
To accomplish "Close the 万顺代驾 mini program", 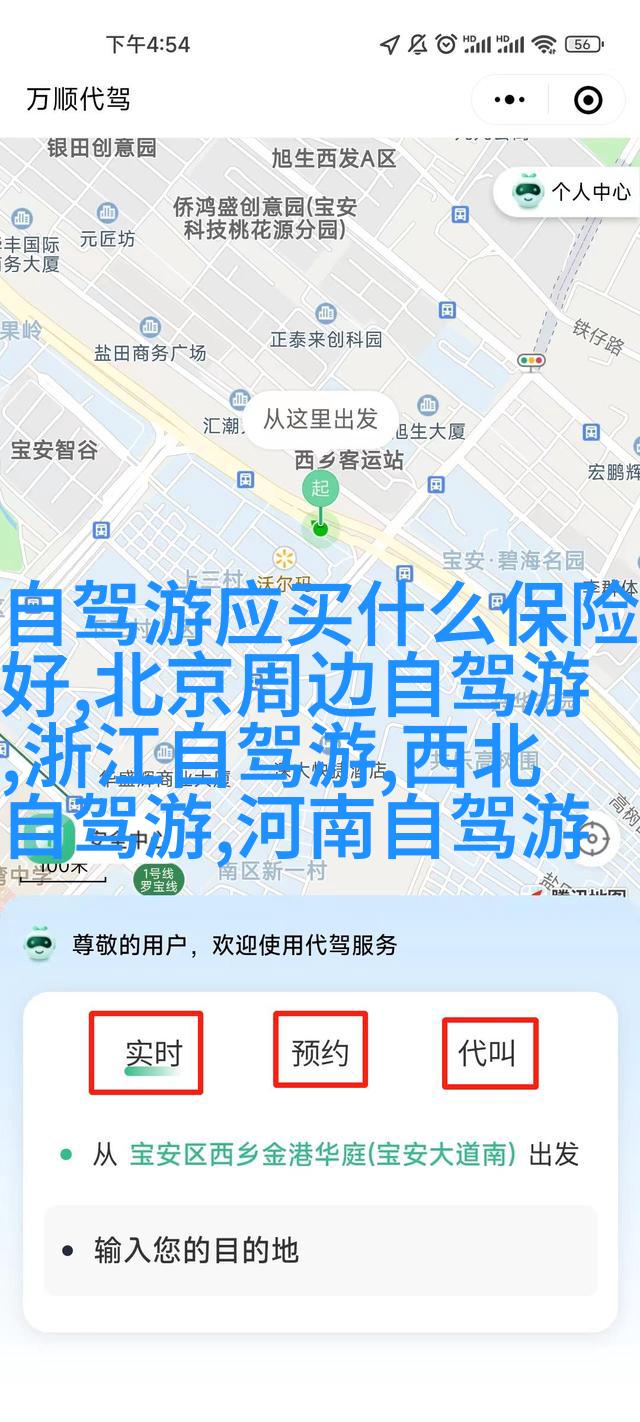I will click(x=588, y=99).
